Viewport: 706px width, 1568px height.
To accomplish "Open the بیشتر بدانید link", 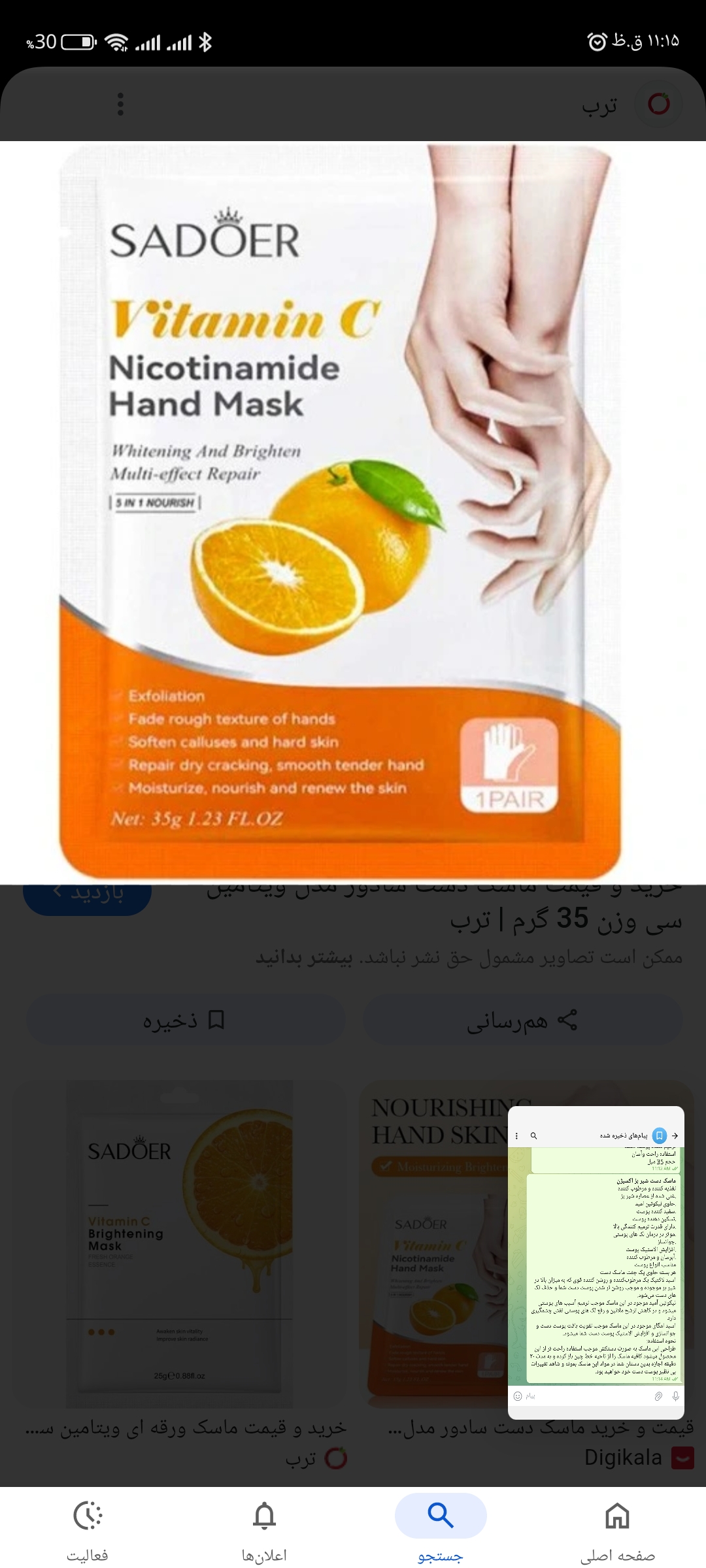I will click(x=304, y=958).
